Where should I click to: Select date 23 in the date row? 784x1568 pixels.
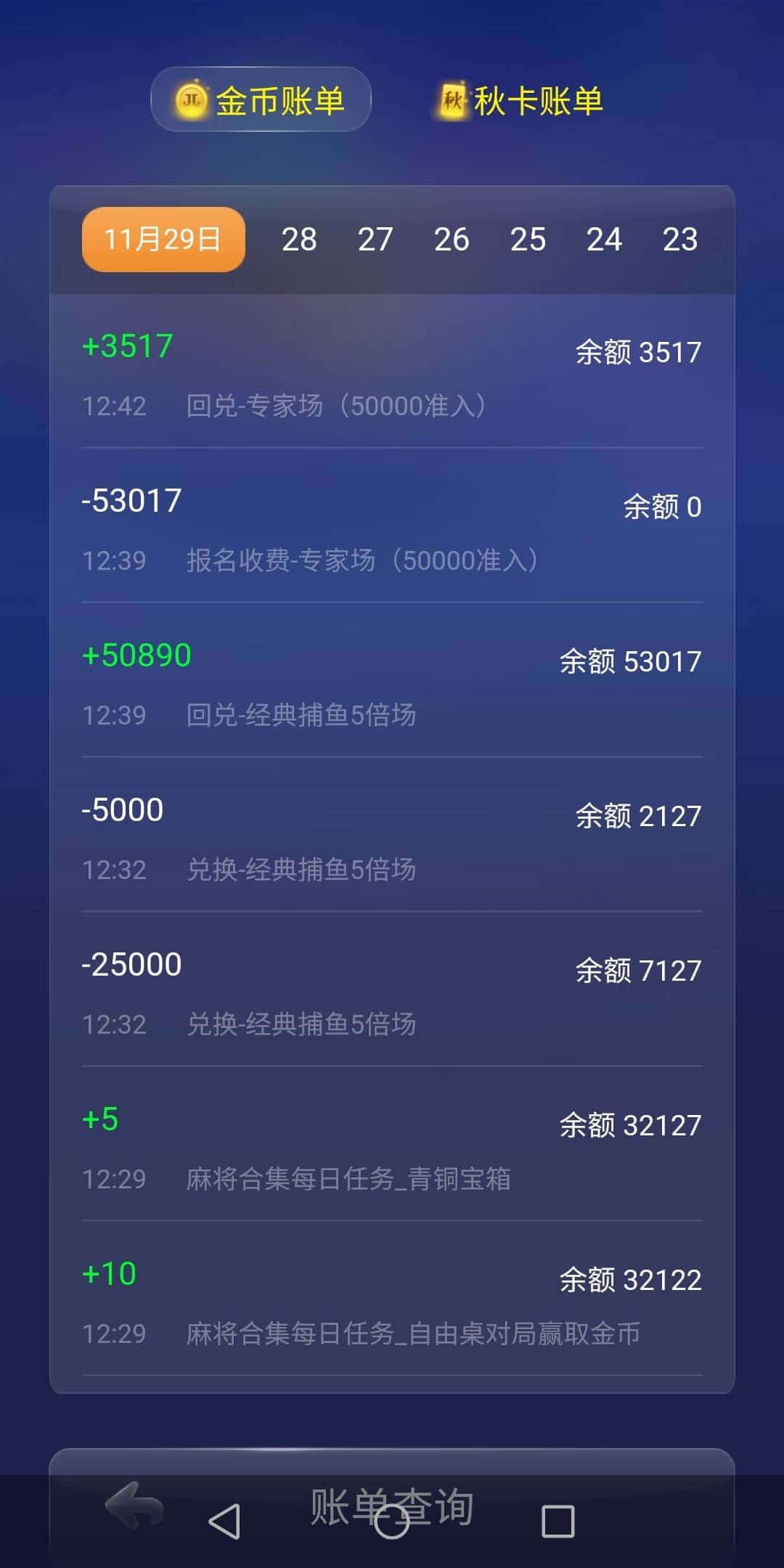(680, 239)
